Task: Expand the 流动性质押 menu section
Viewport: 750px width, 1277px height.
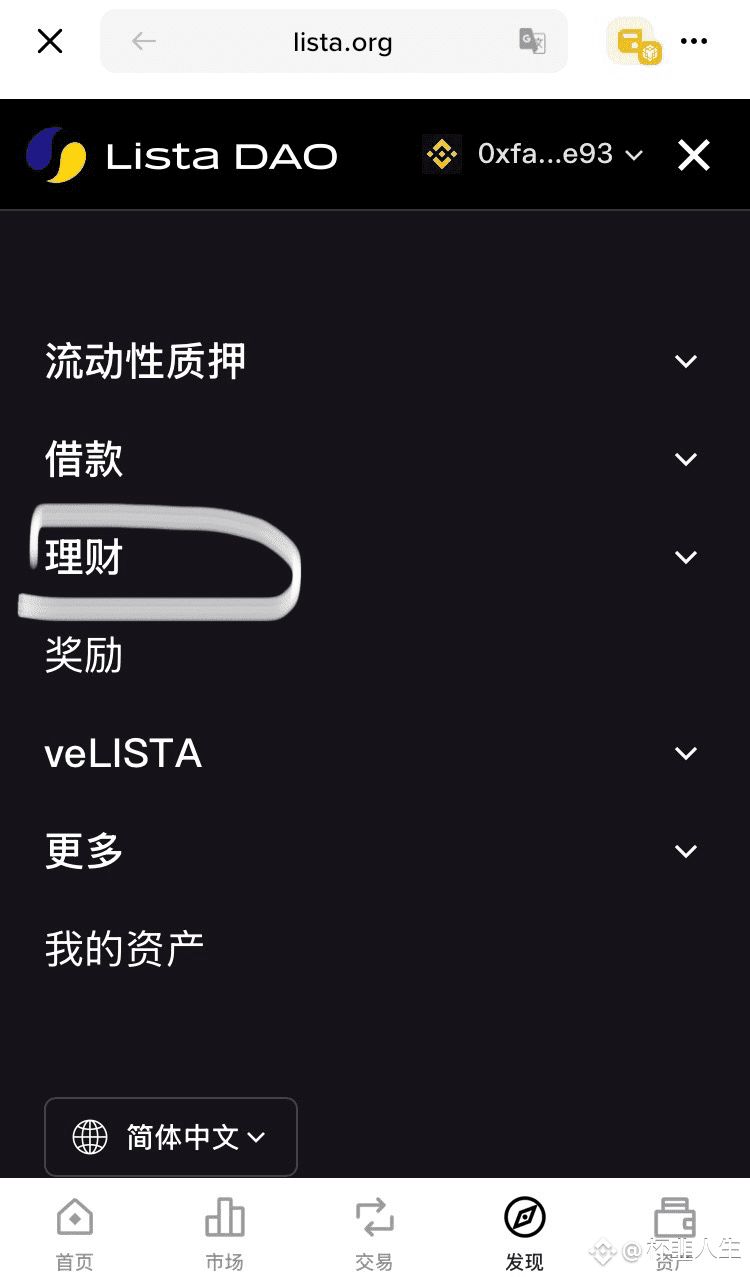Action: 146,361
